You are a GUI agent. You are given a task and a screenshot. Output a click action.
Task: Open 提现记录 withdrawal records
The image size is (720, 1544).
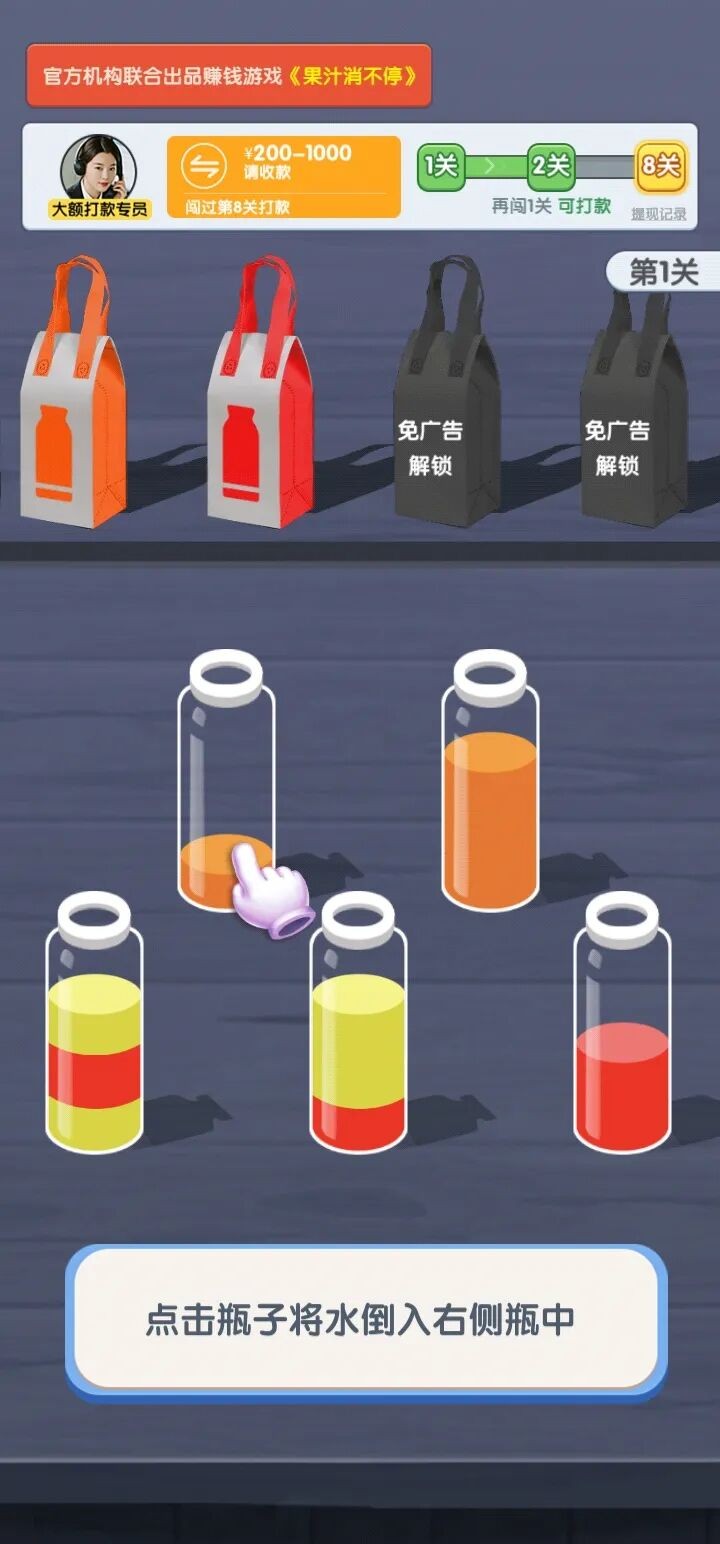pos(658,214)
